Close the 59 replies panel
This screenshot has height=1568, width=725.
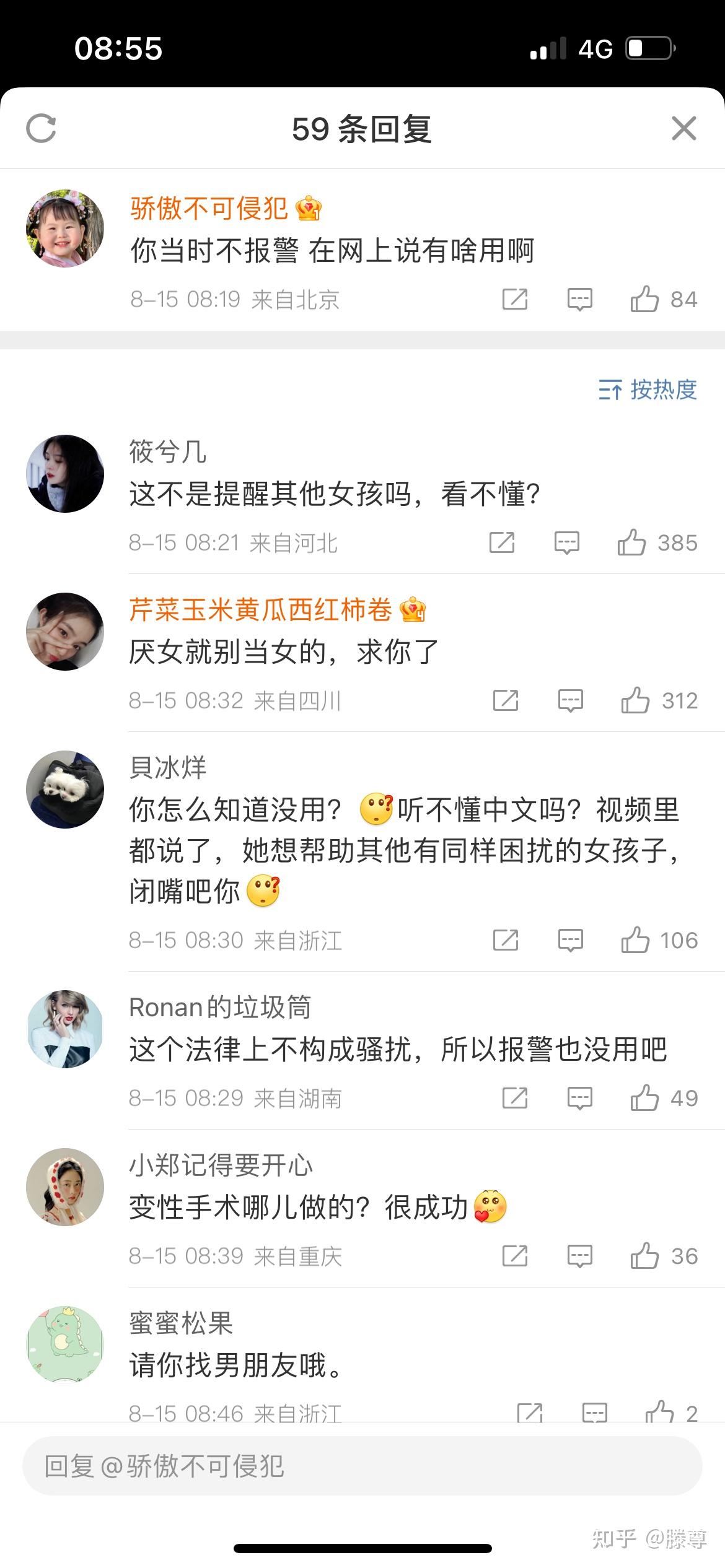684,128
